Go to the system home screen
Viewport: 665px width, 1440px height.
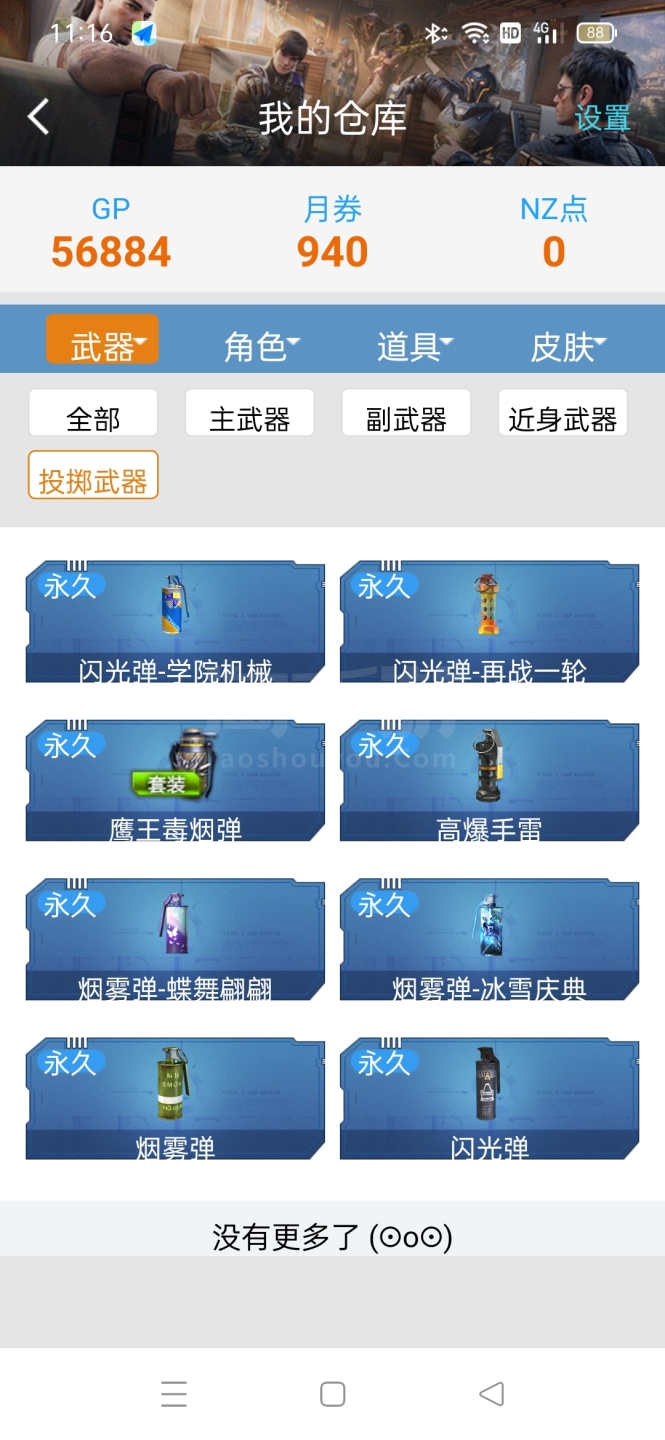(332, 1394)
